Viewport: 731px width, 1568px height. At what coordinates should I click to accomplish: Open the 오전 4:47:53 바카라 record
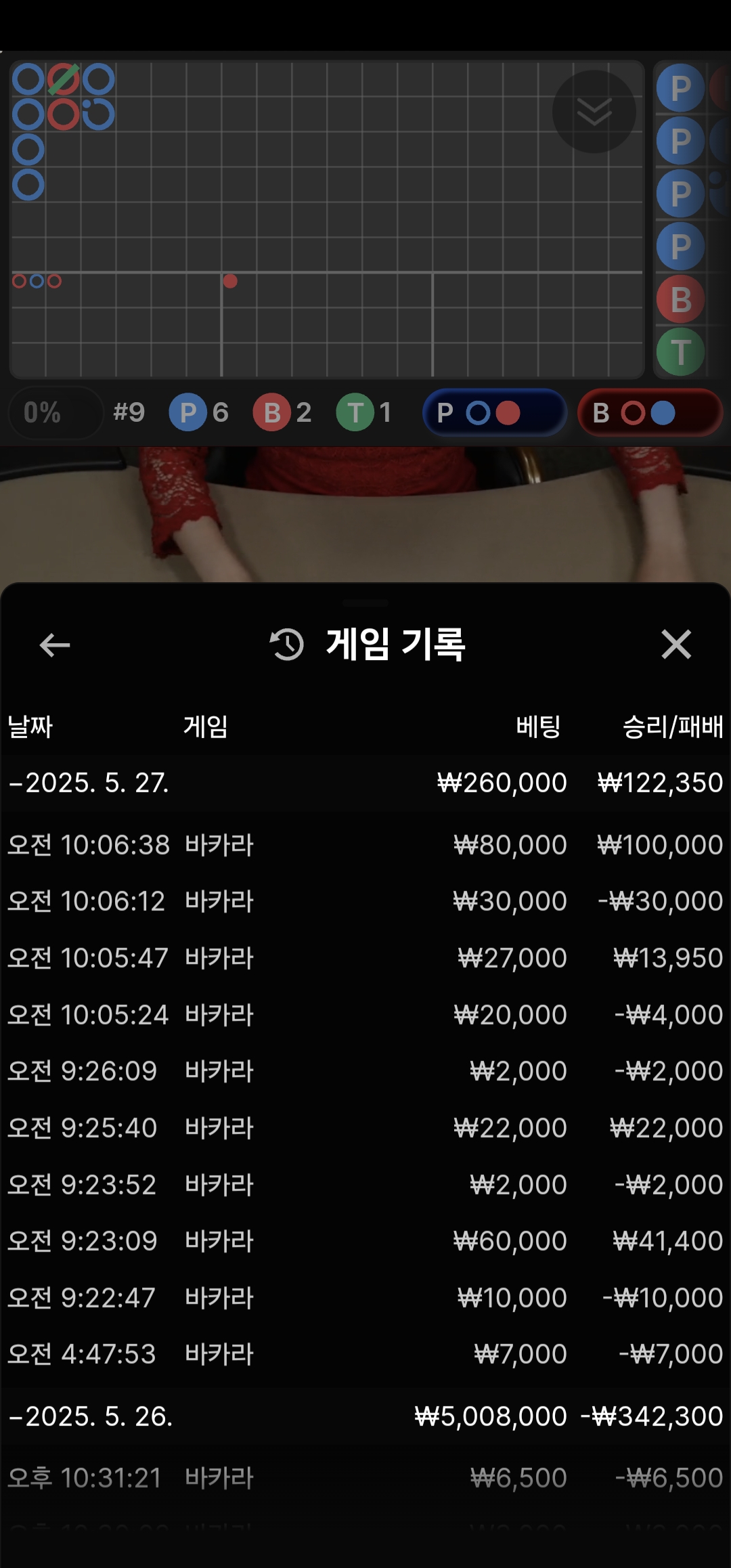pos(365,1354)
